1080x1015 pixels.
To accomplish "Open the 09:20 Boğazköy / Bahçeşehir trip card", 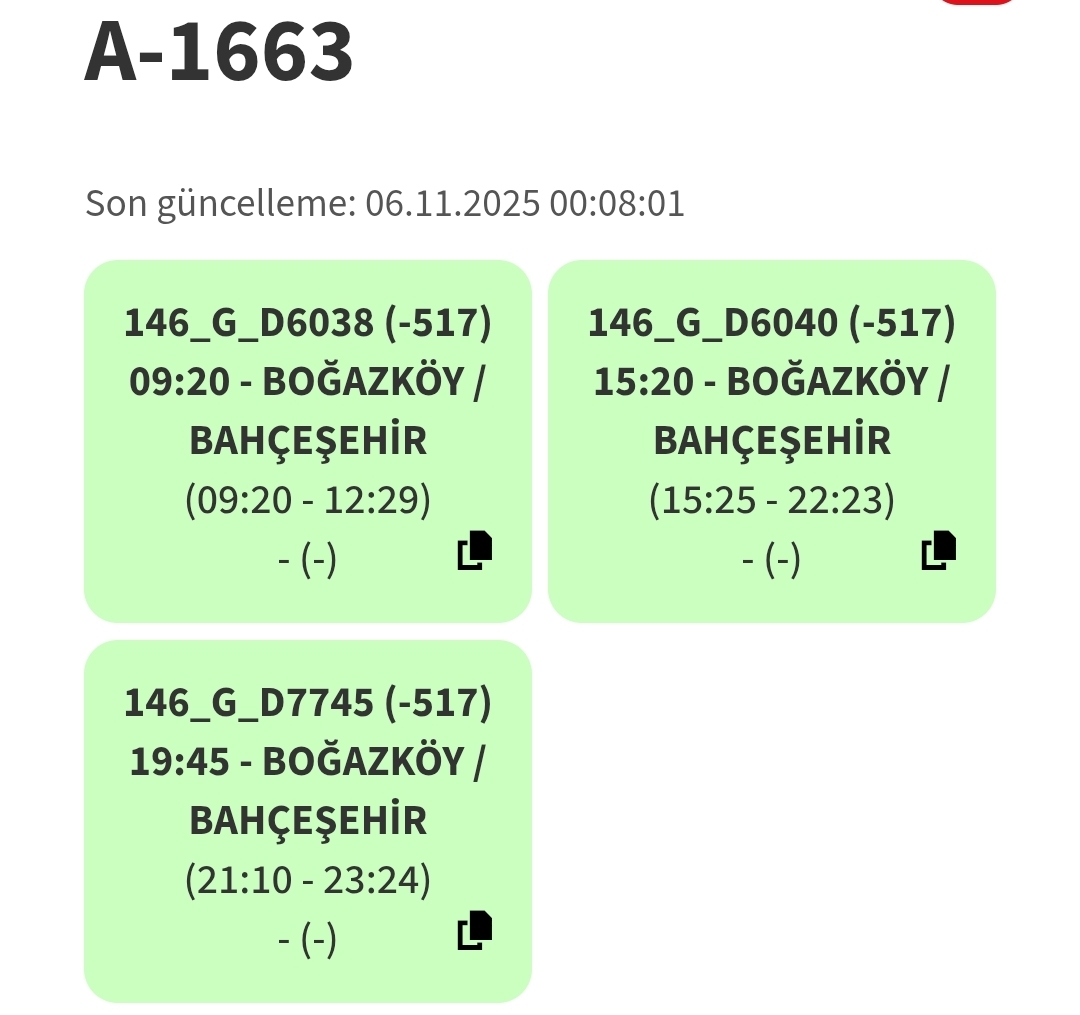I will 307,411.
